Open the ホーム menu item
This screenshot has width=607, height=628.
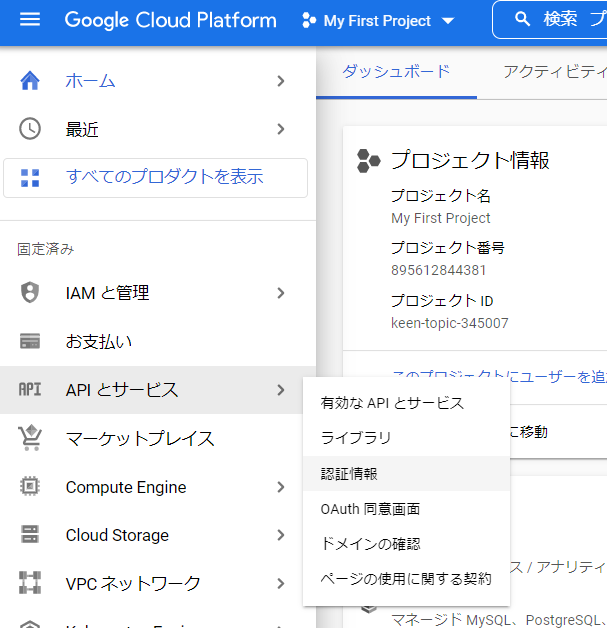(x=90, y=81)
